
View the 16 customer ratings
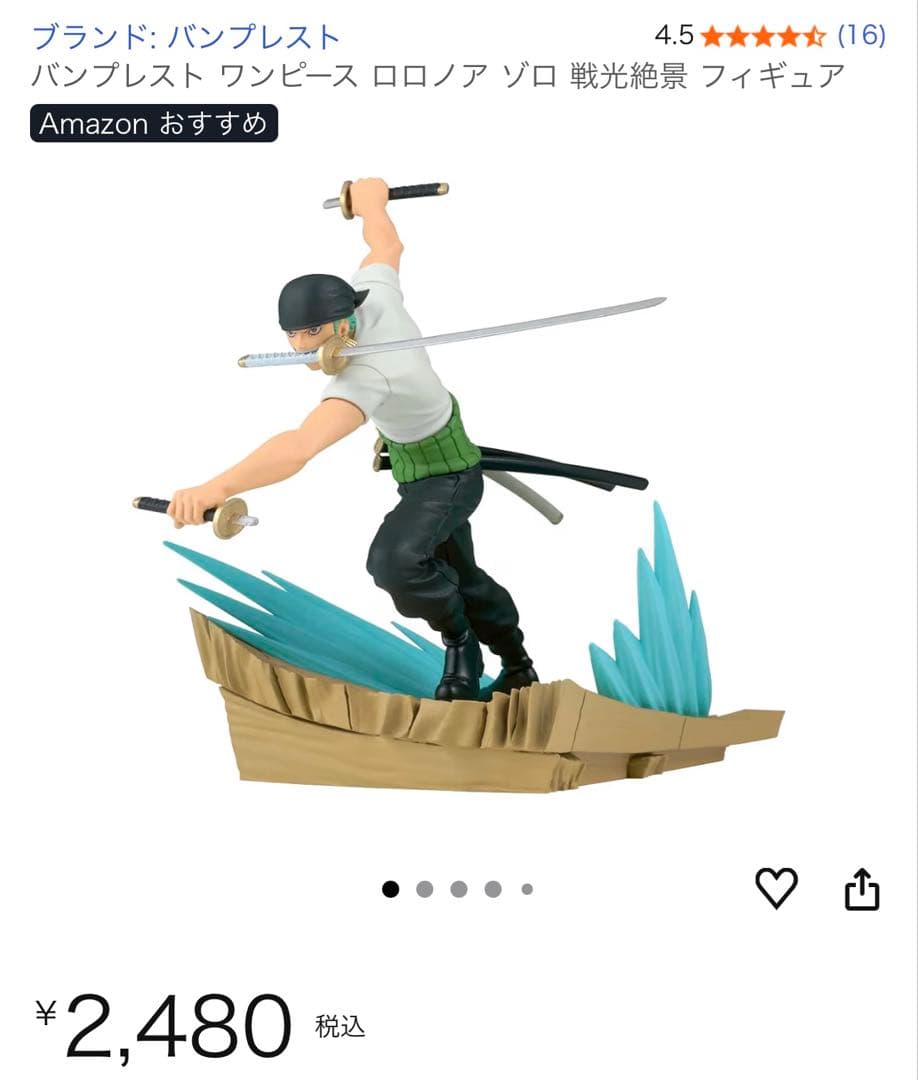point(860,36)
